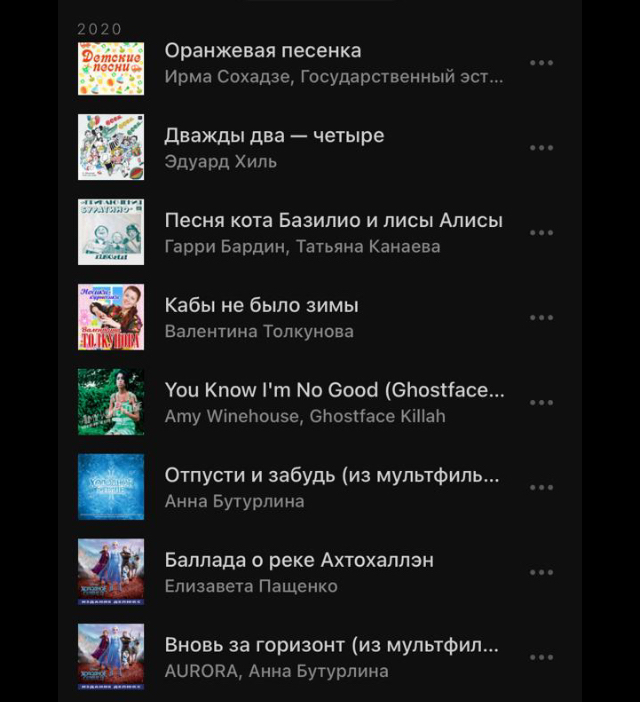The width and height of the screenshot is (640, 702).
Task: Play Дважды два — четыре by Эдуард Хиль
Action: pos(273,136)
